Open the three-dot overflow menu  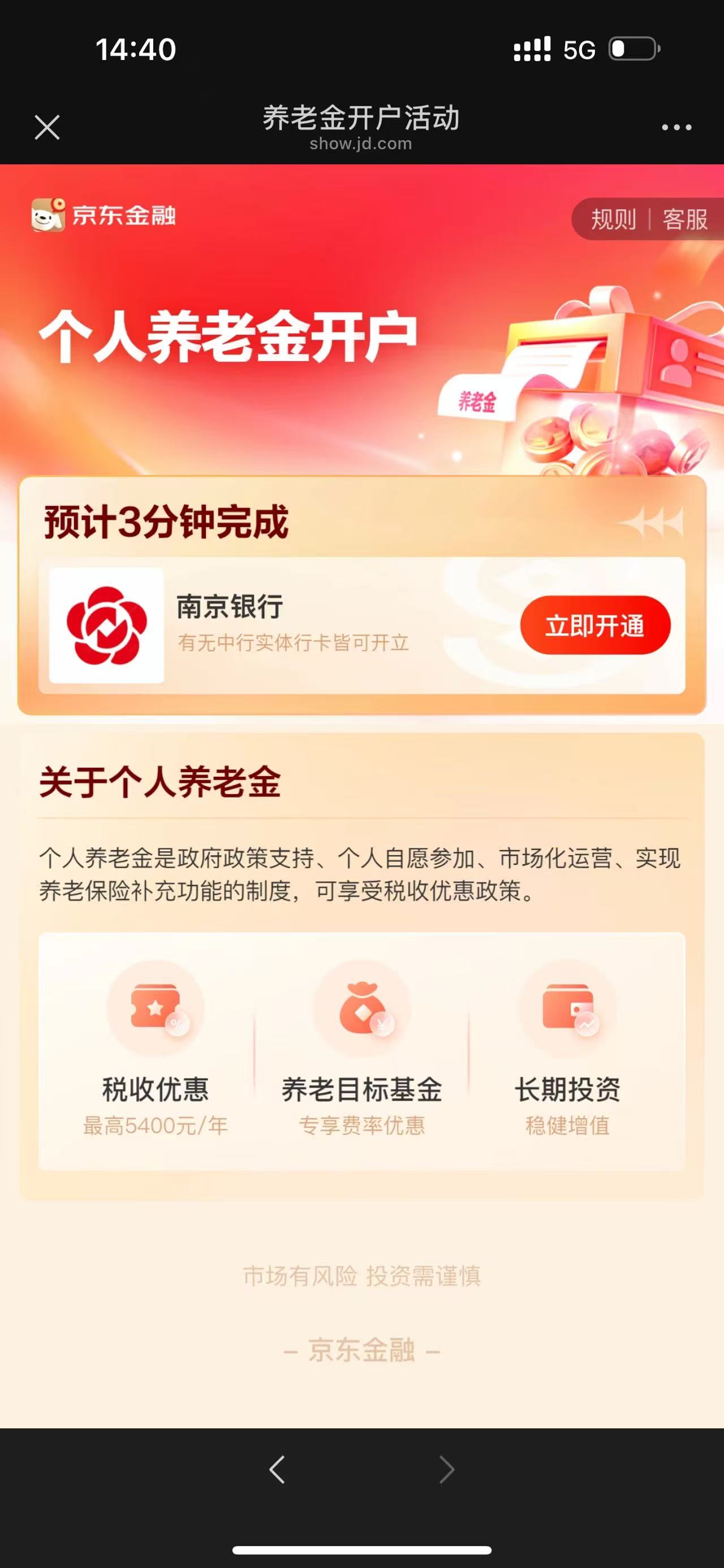[x=676, y=127]
